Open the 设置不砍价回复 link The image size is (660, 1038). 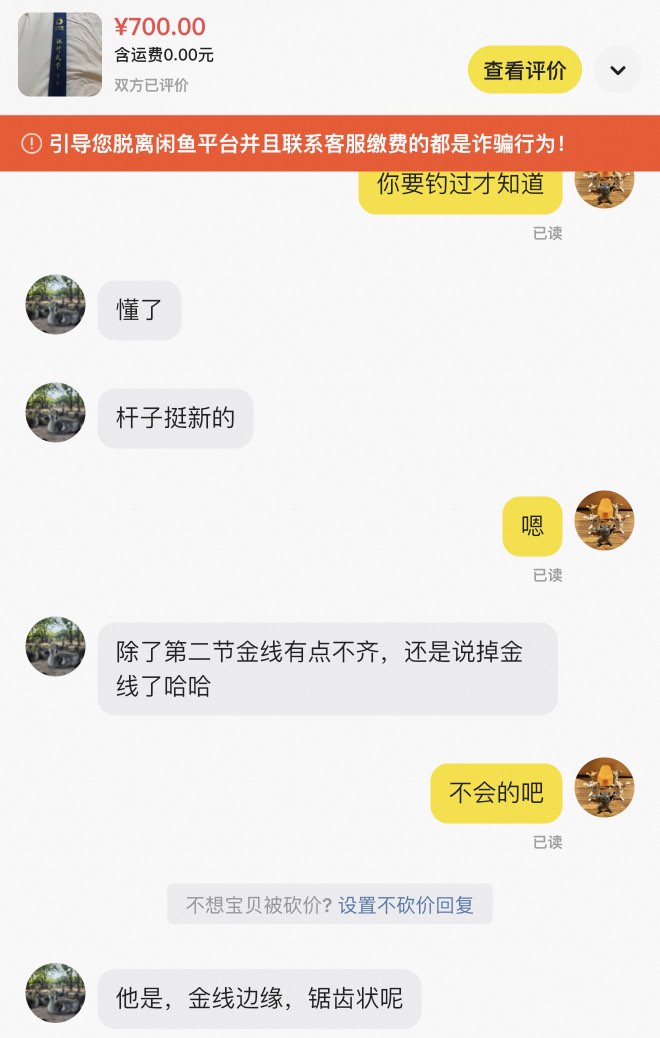click(405, 905)
